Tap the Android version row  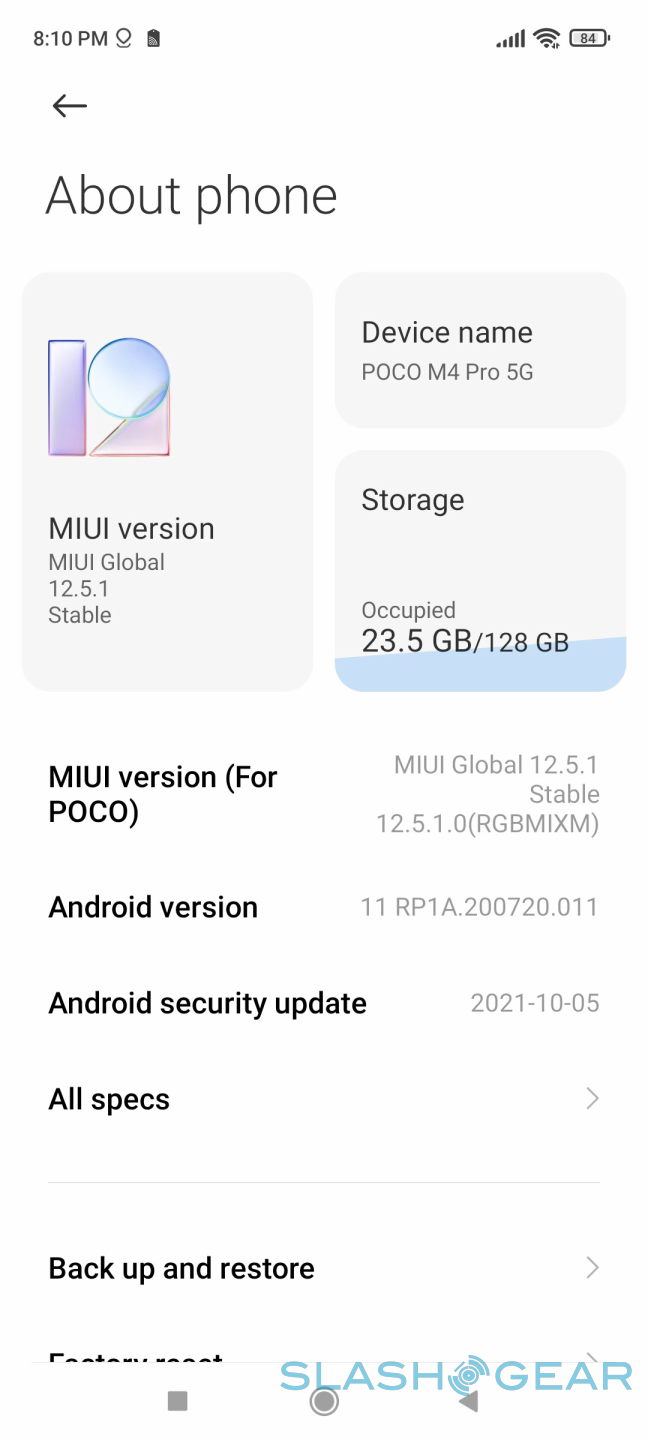(324, 907)
